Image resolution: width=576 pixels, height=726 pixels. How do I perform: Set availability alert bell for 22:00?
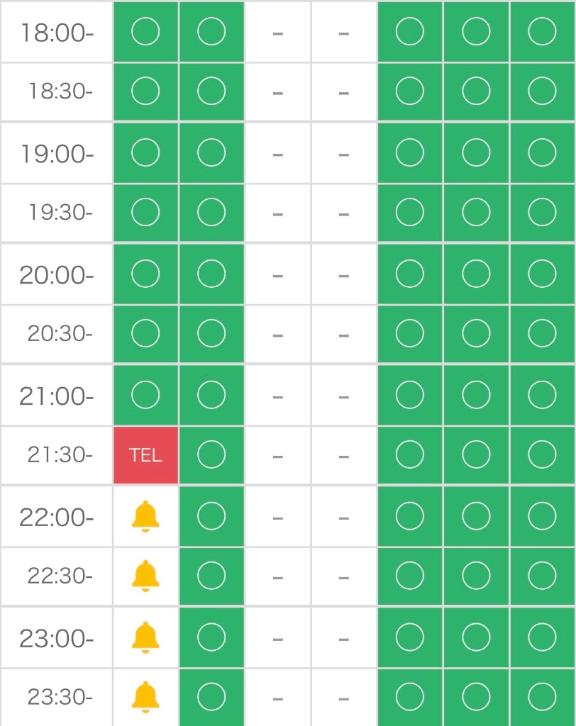146,516
